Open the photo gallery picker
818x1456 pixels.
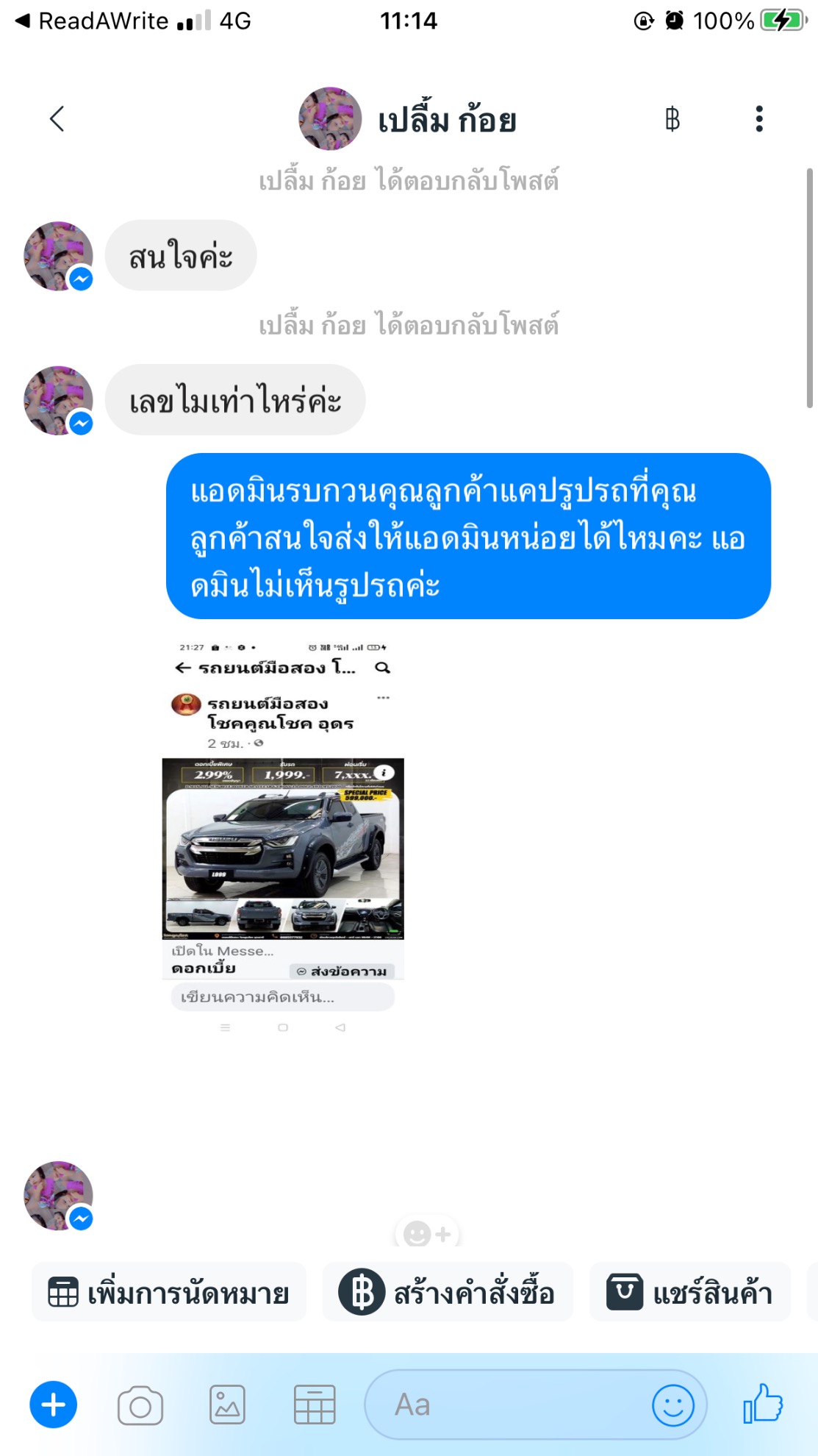227,1405
